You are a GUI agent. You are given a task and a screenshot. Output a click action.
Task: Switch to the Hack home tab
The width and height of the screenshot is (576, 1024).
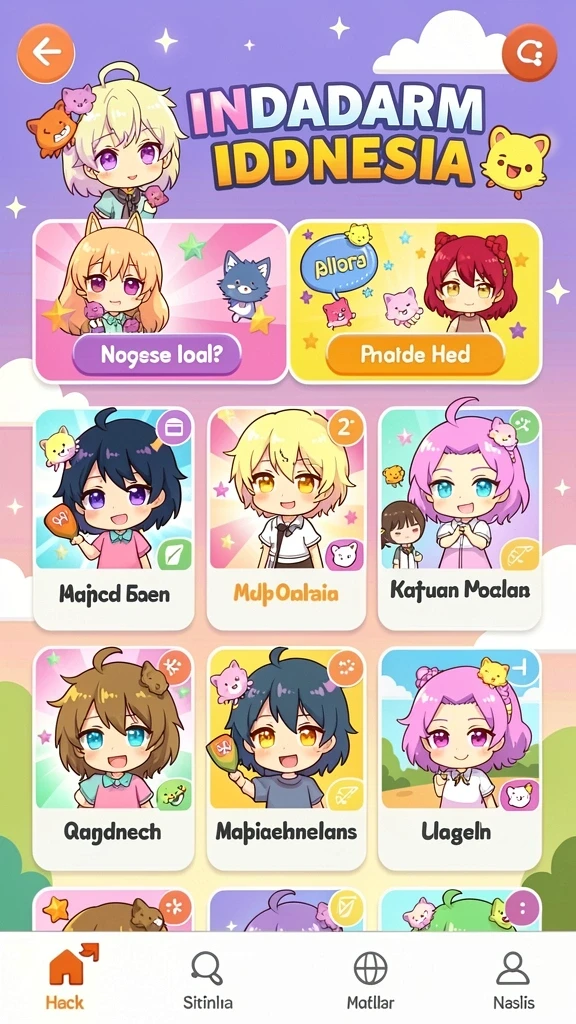65,978
